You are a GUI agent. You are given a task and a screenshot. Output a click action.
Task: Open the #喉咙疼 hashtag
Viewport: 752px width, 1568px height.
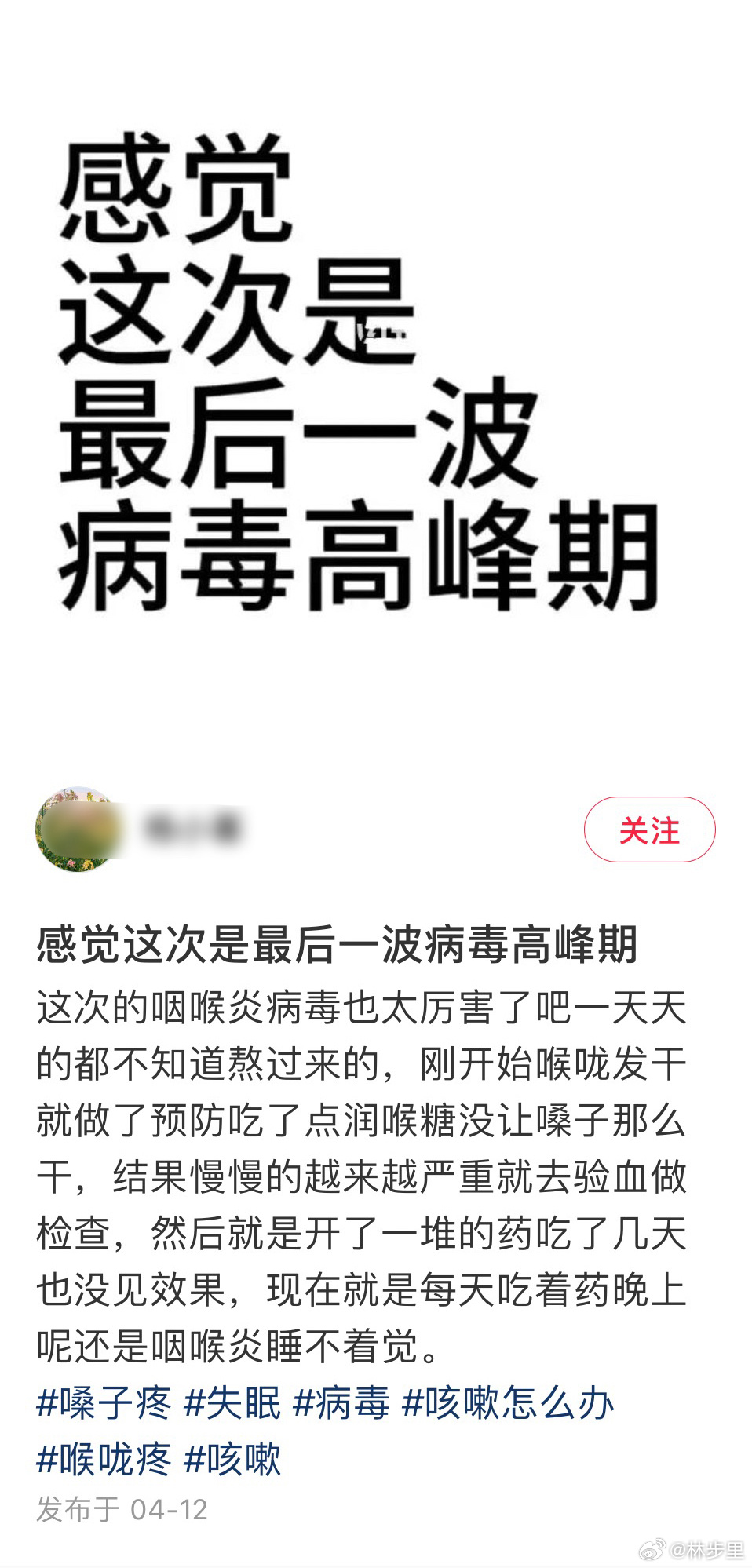click(104, 1459)
